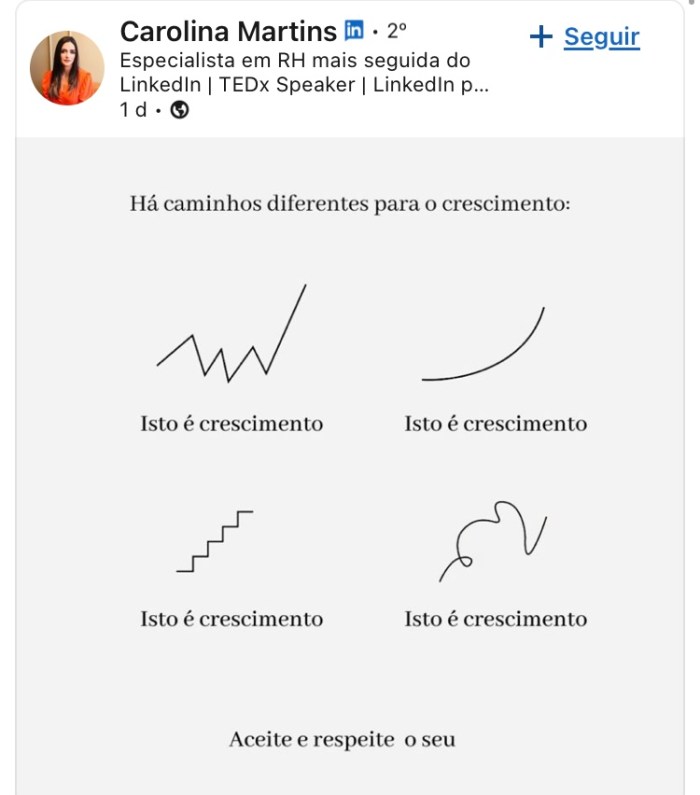The width and height of the screenshot is (700, 795).
Task: Open Carolina Martins' profile photo
Action: [x=67, y=68]
